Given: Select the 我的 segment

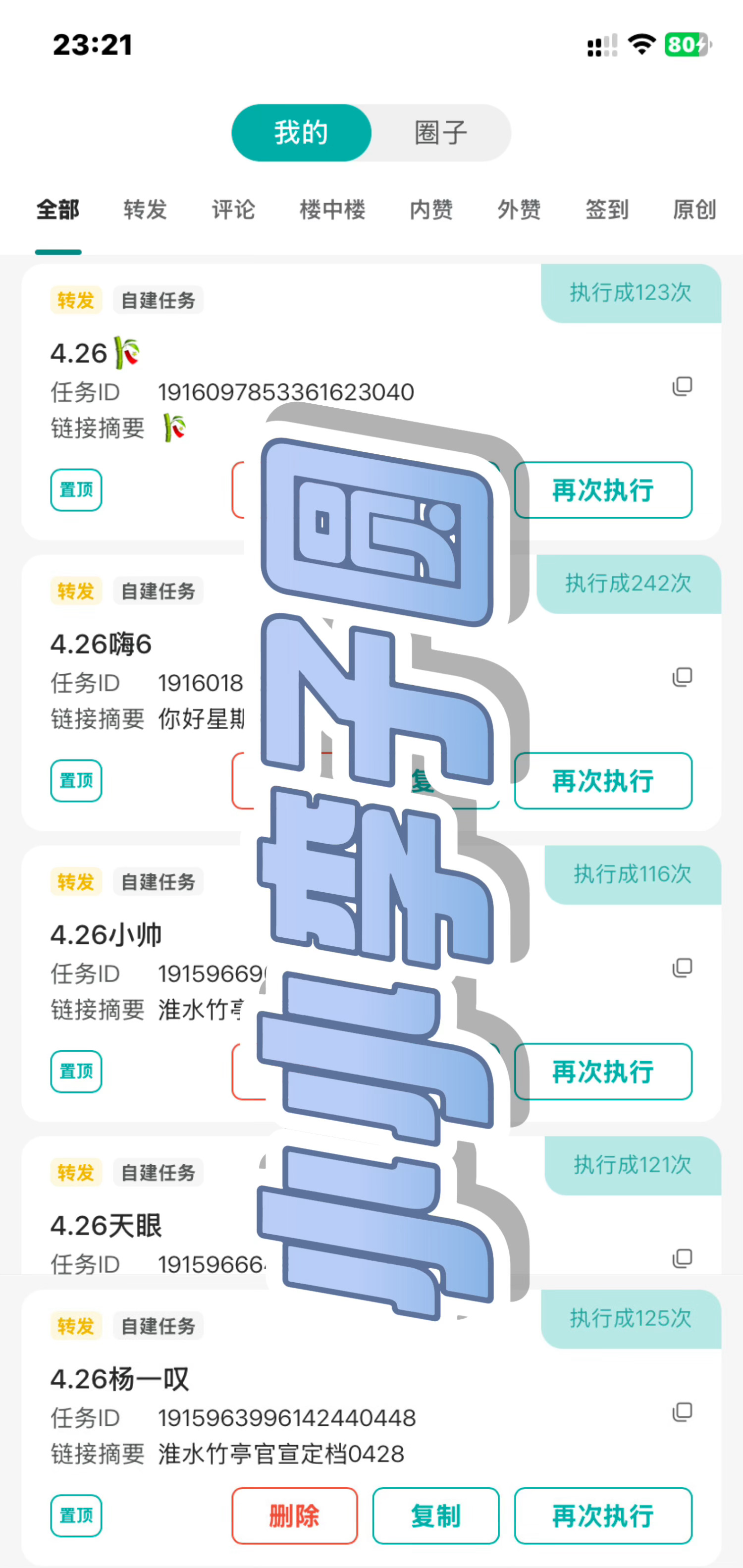Looking at the screenshot, I should coord(301,133).
